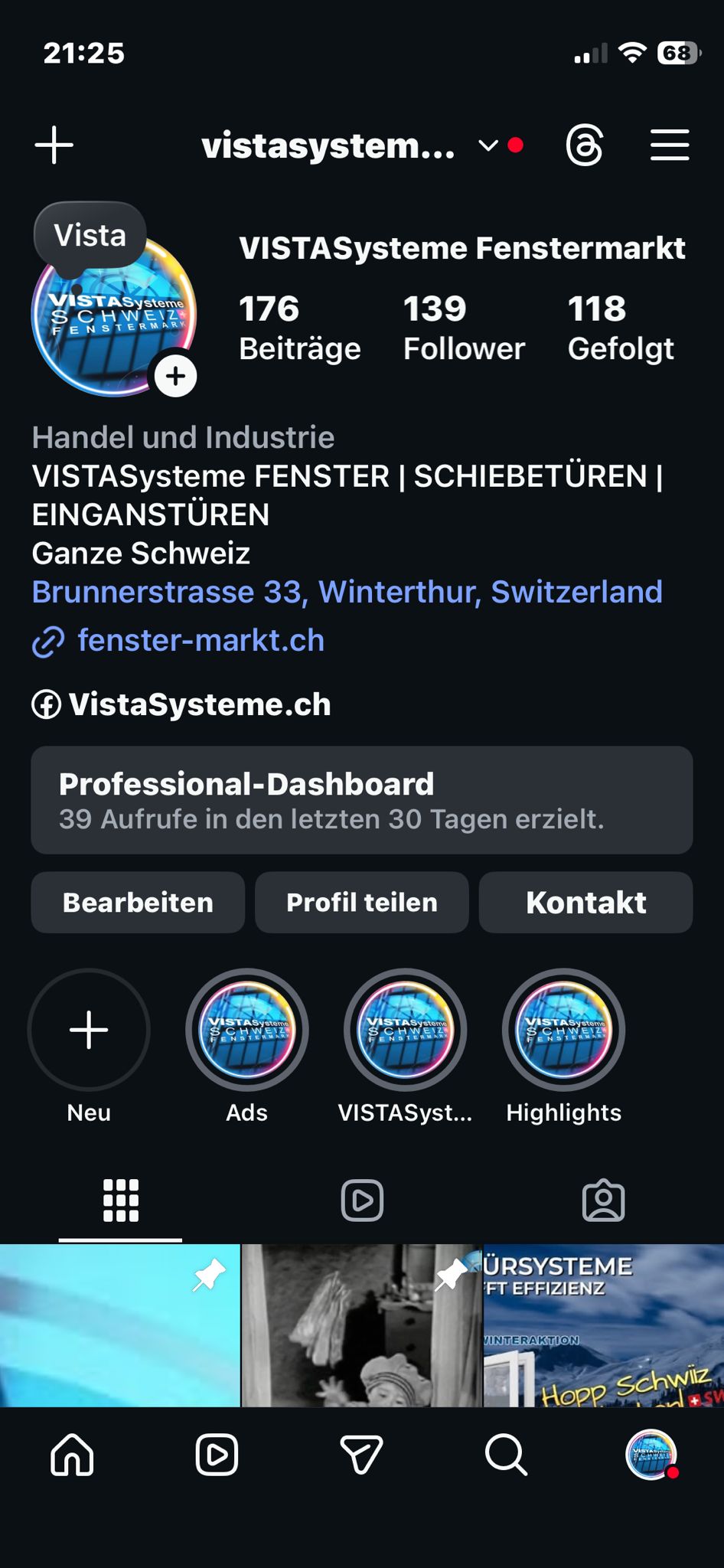This screenshot has height=1568, width=724.
Task: Open the Professional-Dashboard card
Action: click(361, 800)
